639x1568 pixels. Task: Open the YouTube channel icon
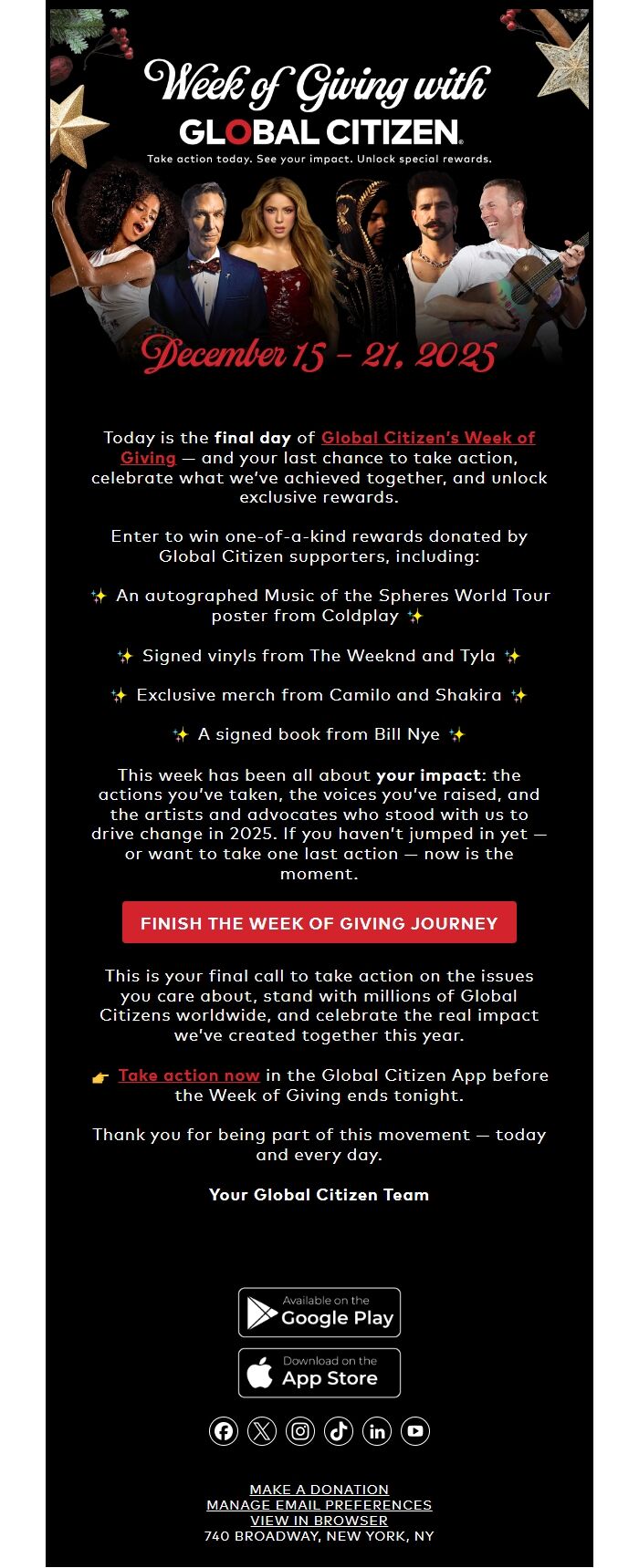coord(415,1431)
